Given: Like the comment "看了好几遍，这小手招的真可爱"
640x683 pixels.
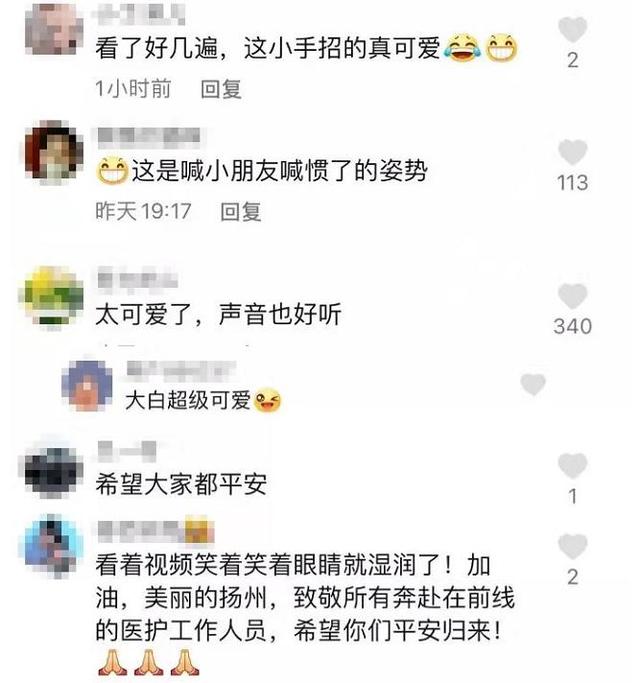Looking at the screenshot, I should click(572, 29).
